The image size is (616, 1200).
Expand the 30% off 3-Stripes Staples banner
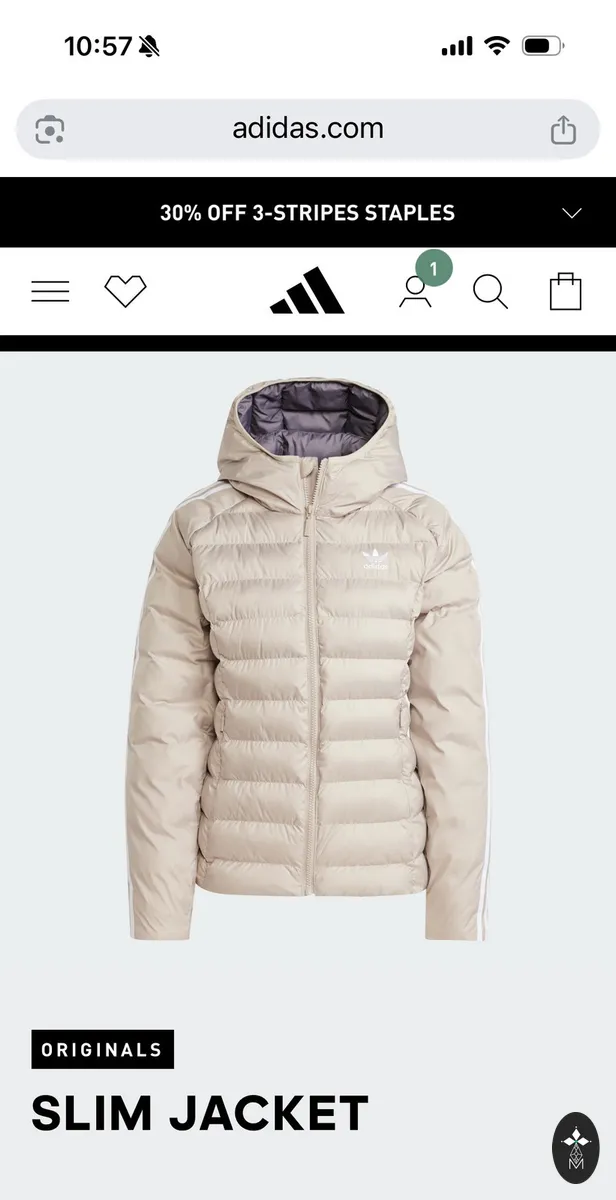tap(308, 213)
